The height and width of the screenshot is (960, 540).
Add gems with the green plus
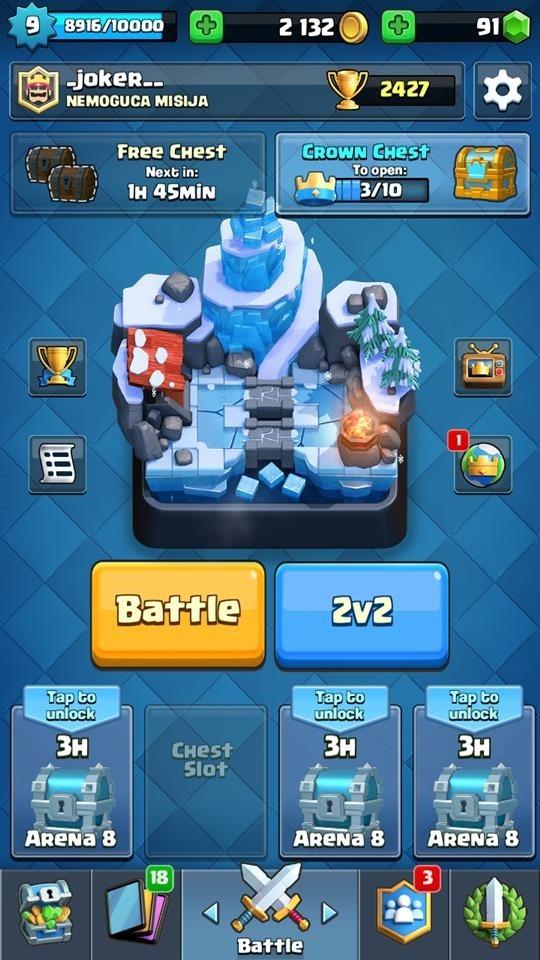399,27
